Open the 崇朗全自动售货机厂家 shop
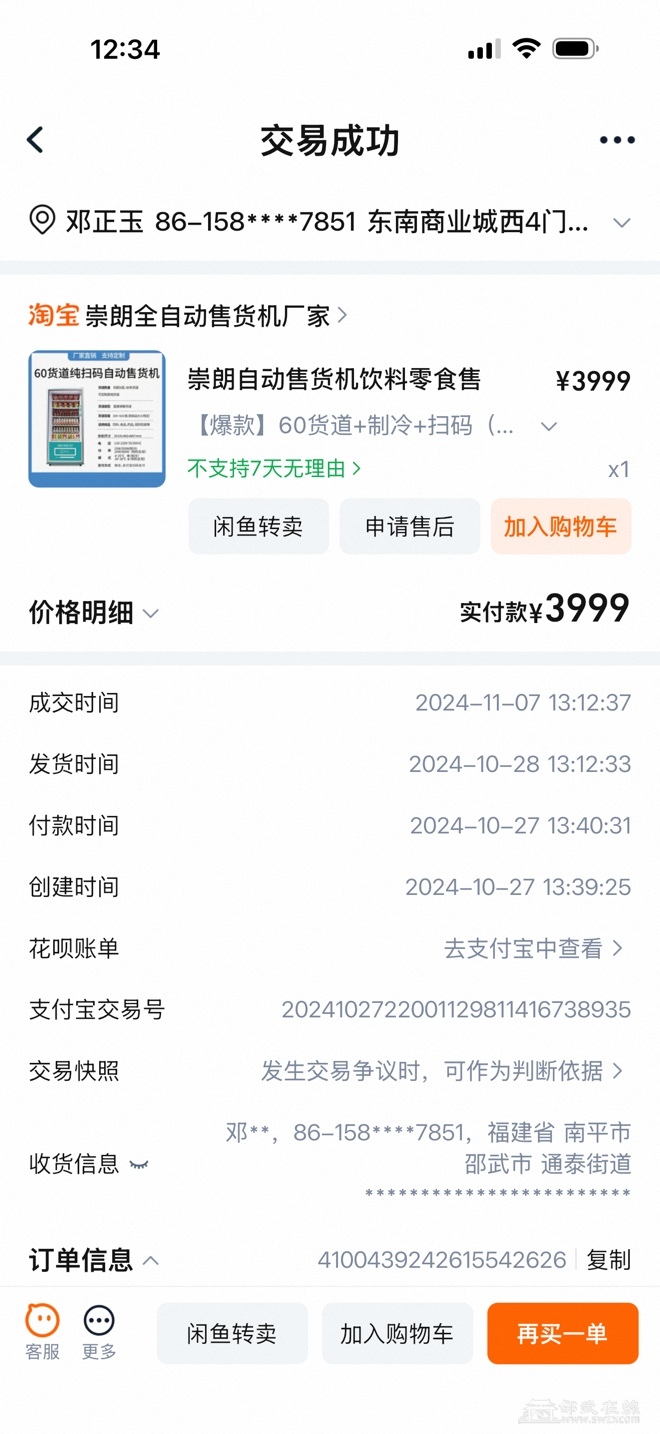Screen dimensions: 660x1434 [216, 316]
